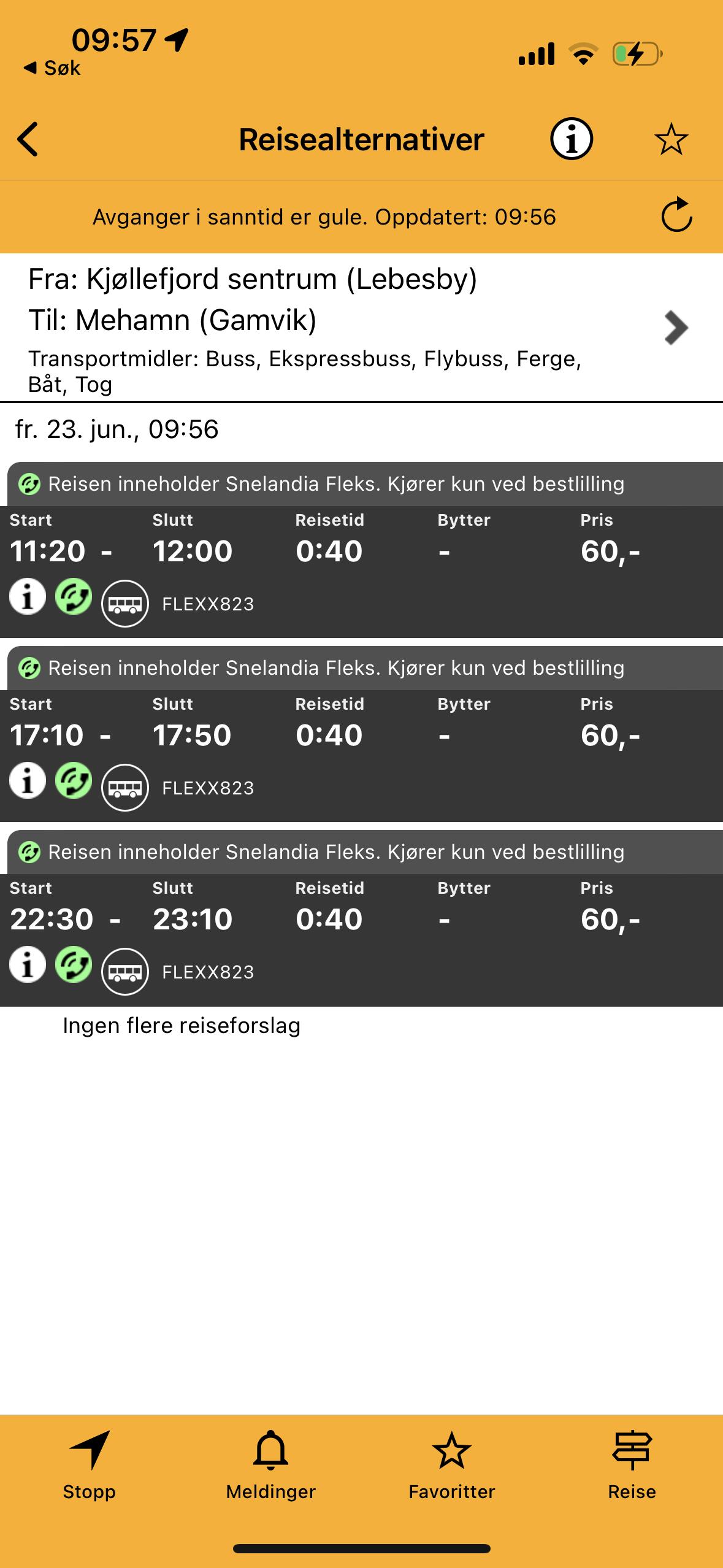Switch to the Reise tab

point(632,1466)
